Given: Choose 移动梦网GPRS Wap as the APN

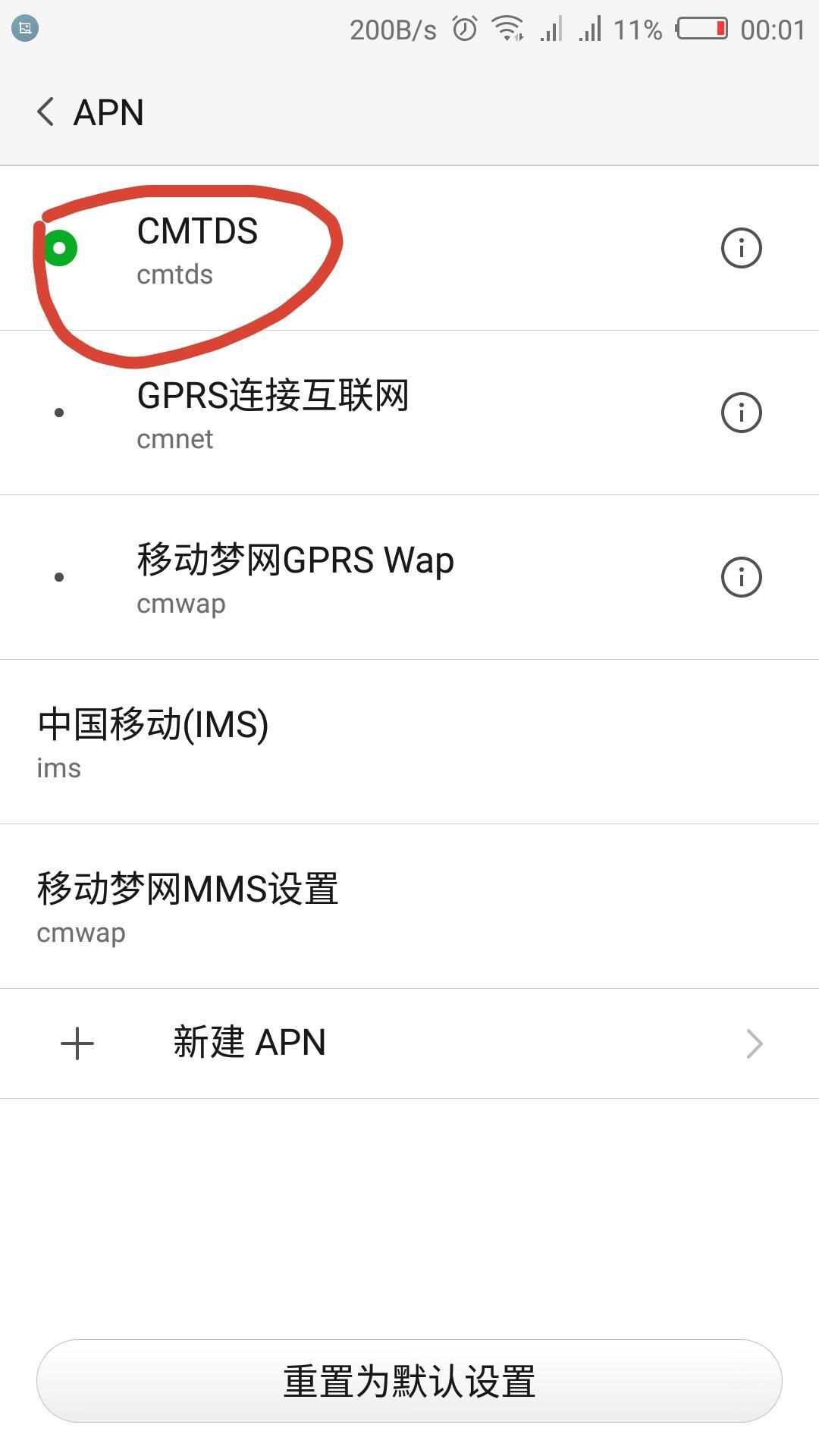Looking at the screenshot, I should pyautogui.click(x=60, y=577).
